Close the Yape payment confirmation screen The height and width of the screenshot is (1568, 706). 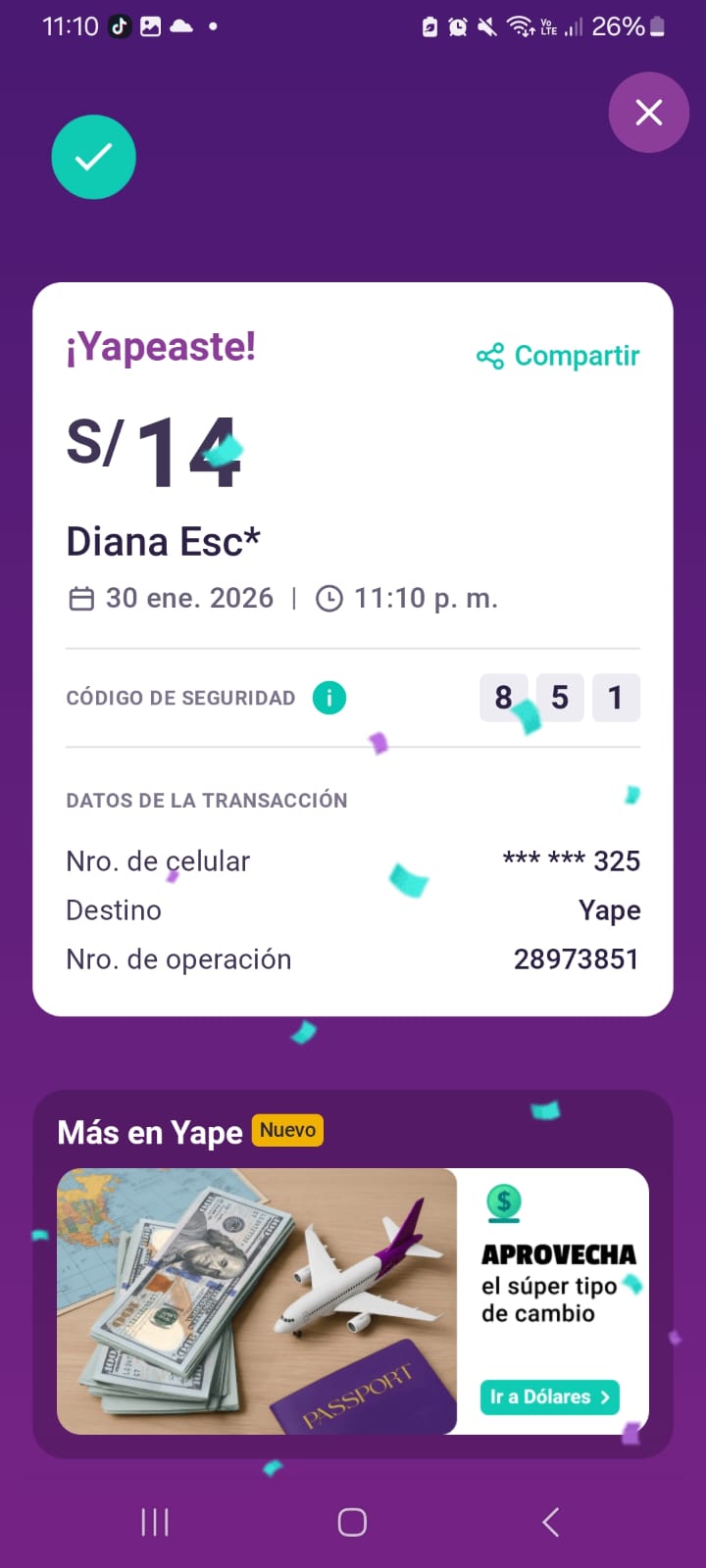pos(648,113)
